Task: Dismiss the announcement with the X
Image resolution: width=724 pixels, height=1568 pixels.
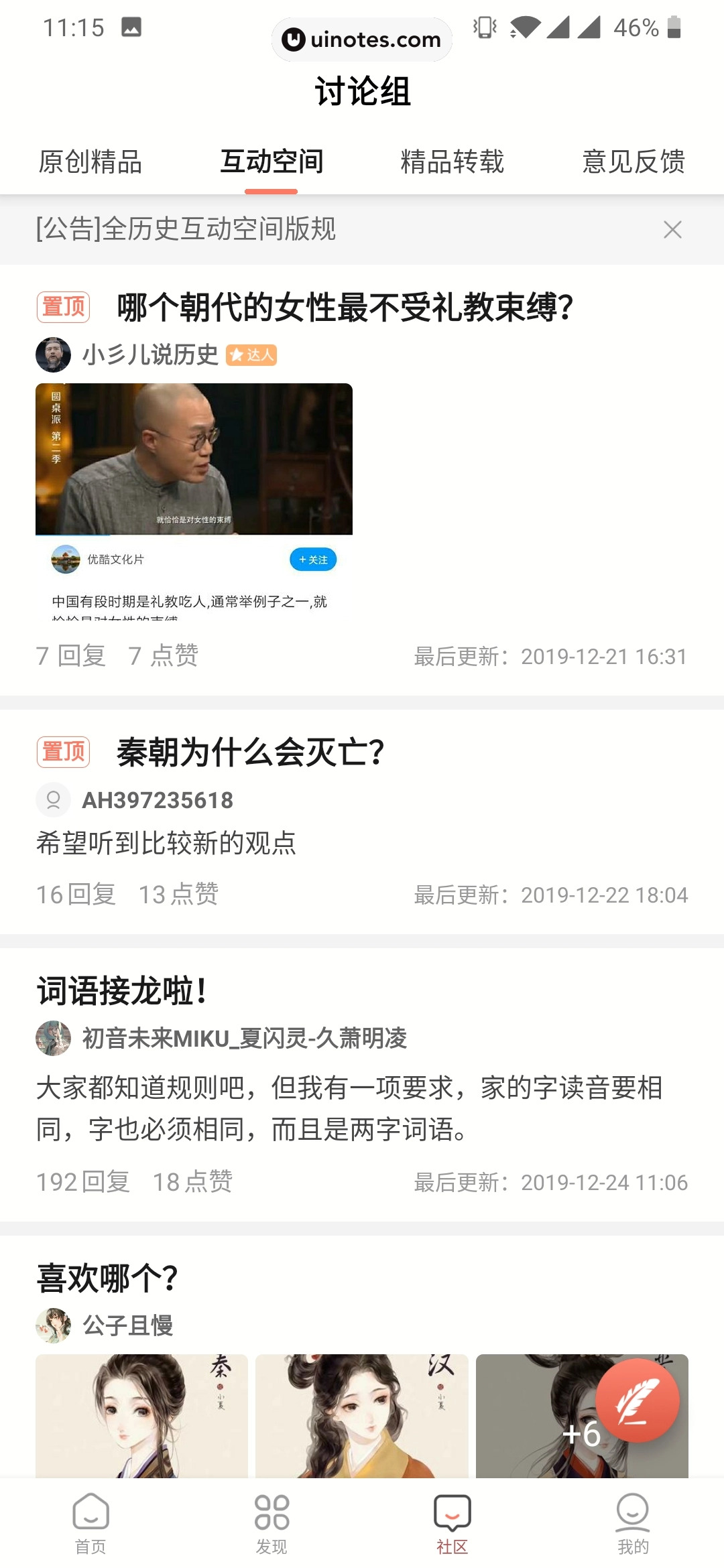Action: pos(674,230)
